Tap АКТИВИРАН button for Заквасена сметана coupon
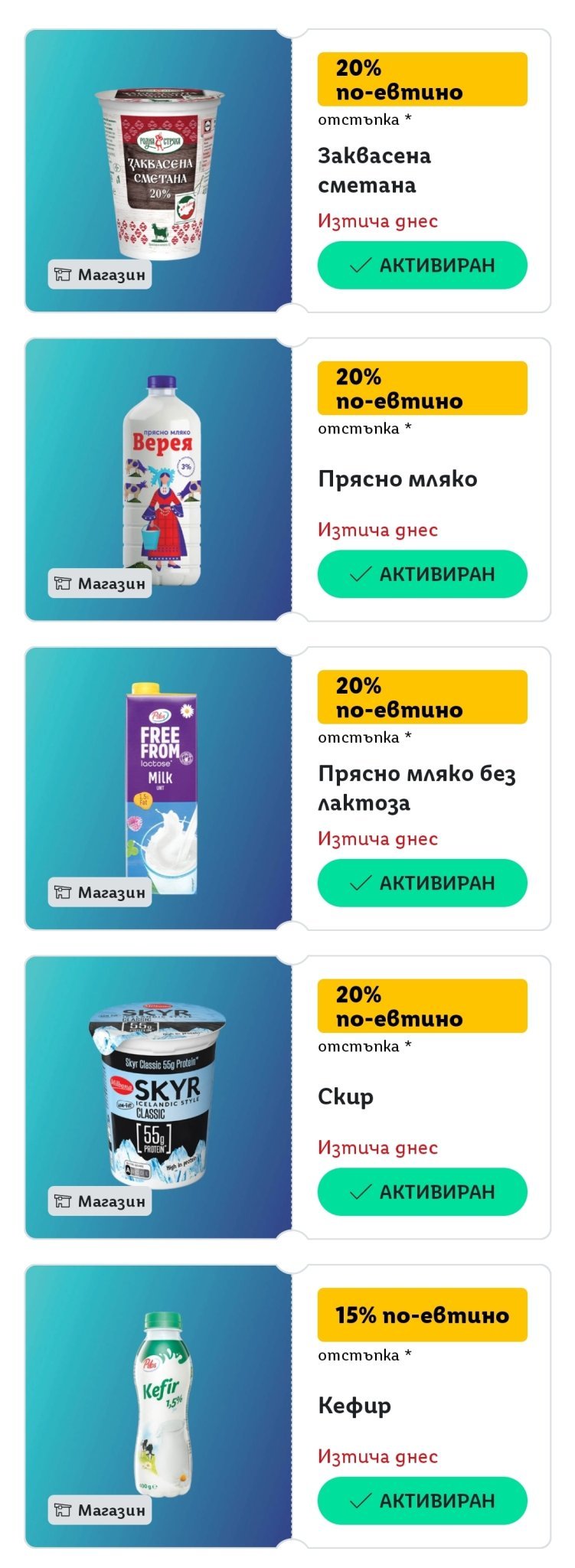 coord(422,265)
